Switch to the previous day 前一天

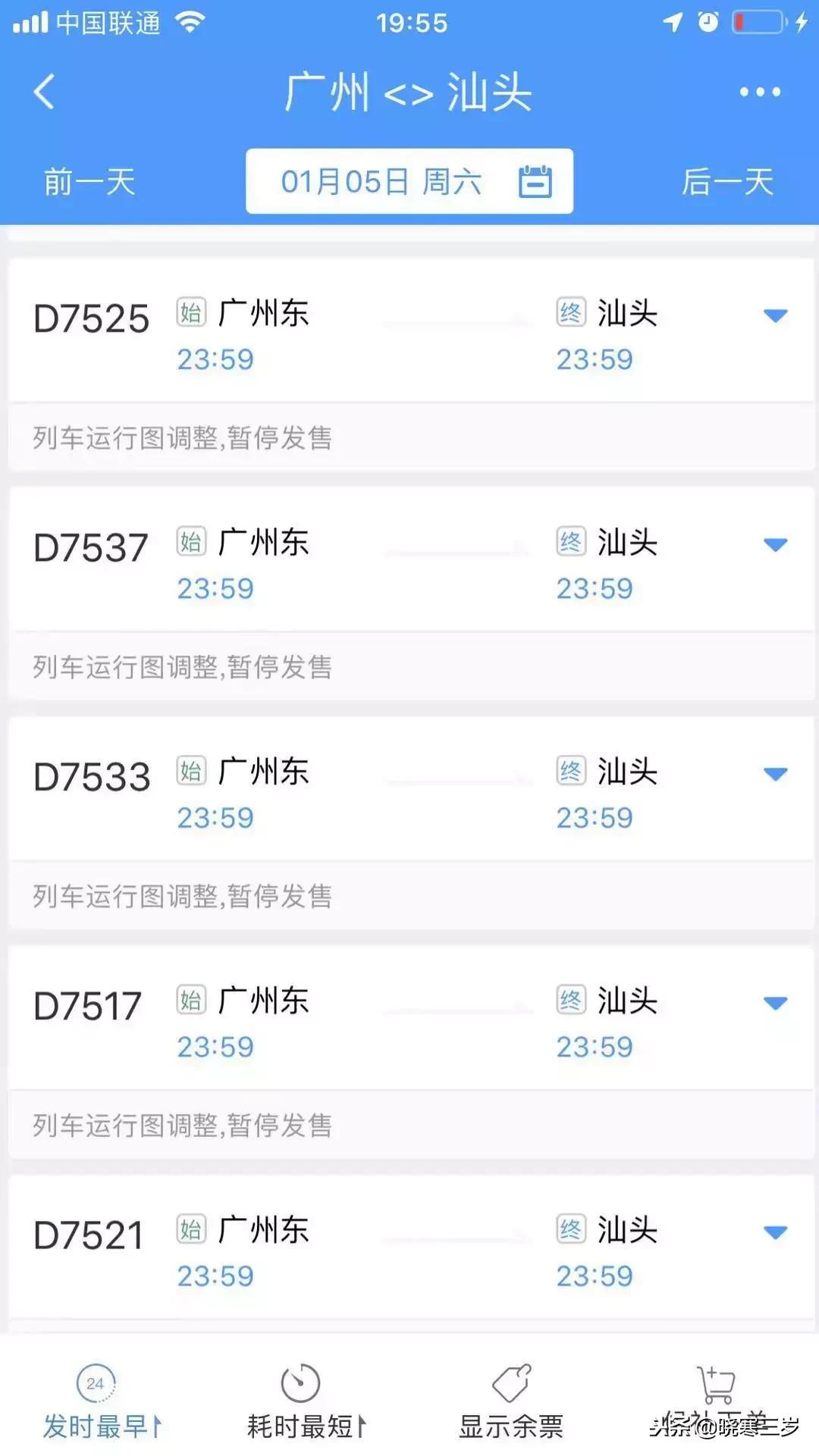tap(88, 180)
